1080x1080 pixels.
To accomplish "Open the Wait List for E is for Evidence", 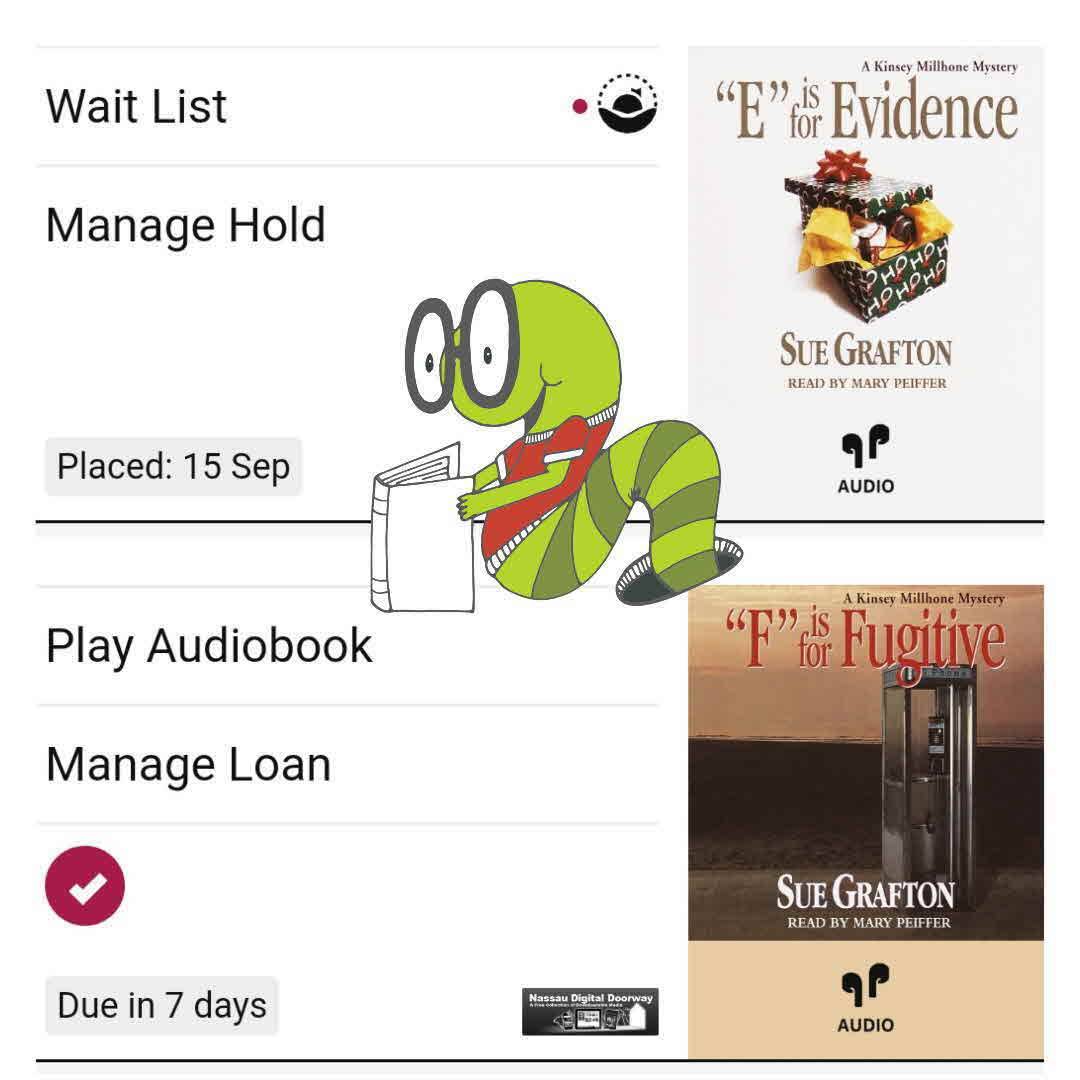I will [x=137, y=107].
